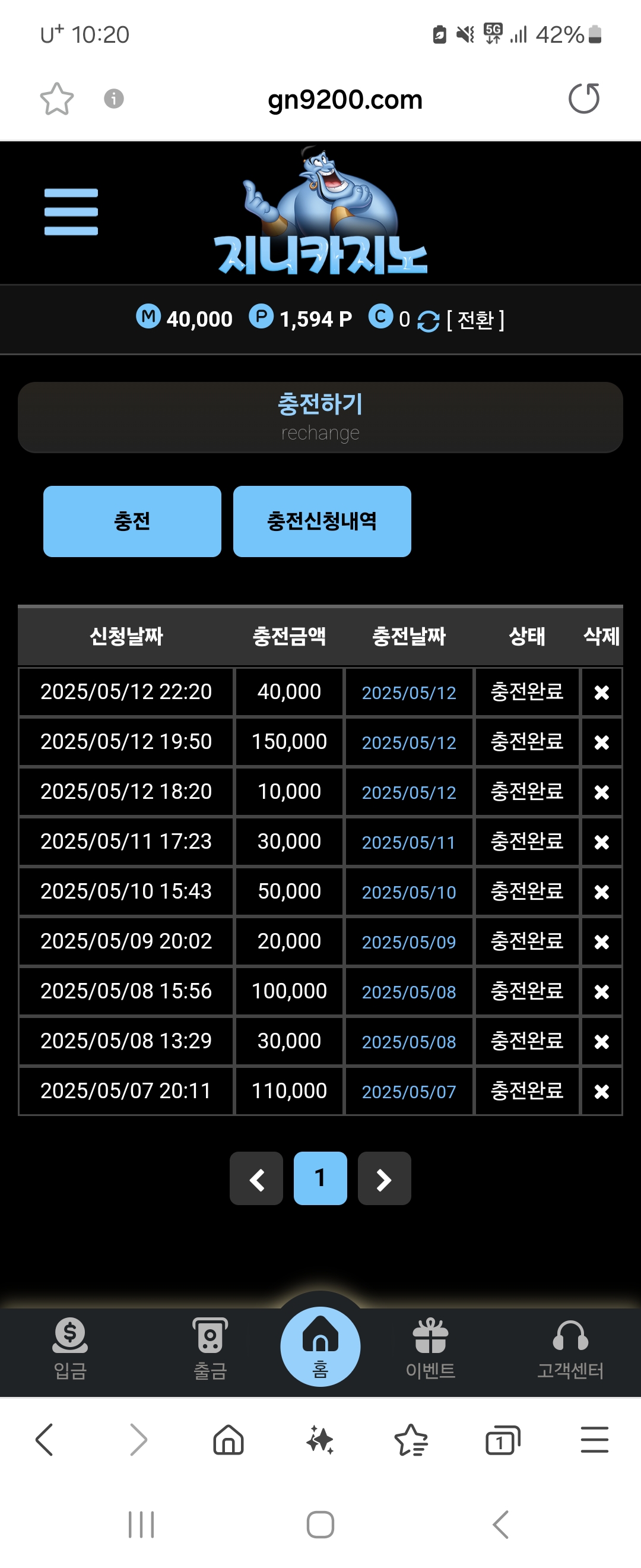Bookmark this site with the star

tap(56, 99)
